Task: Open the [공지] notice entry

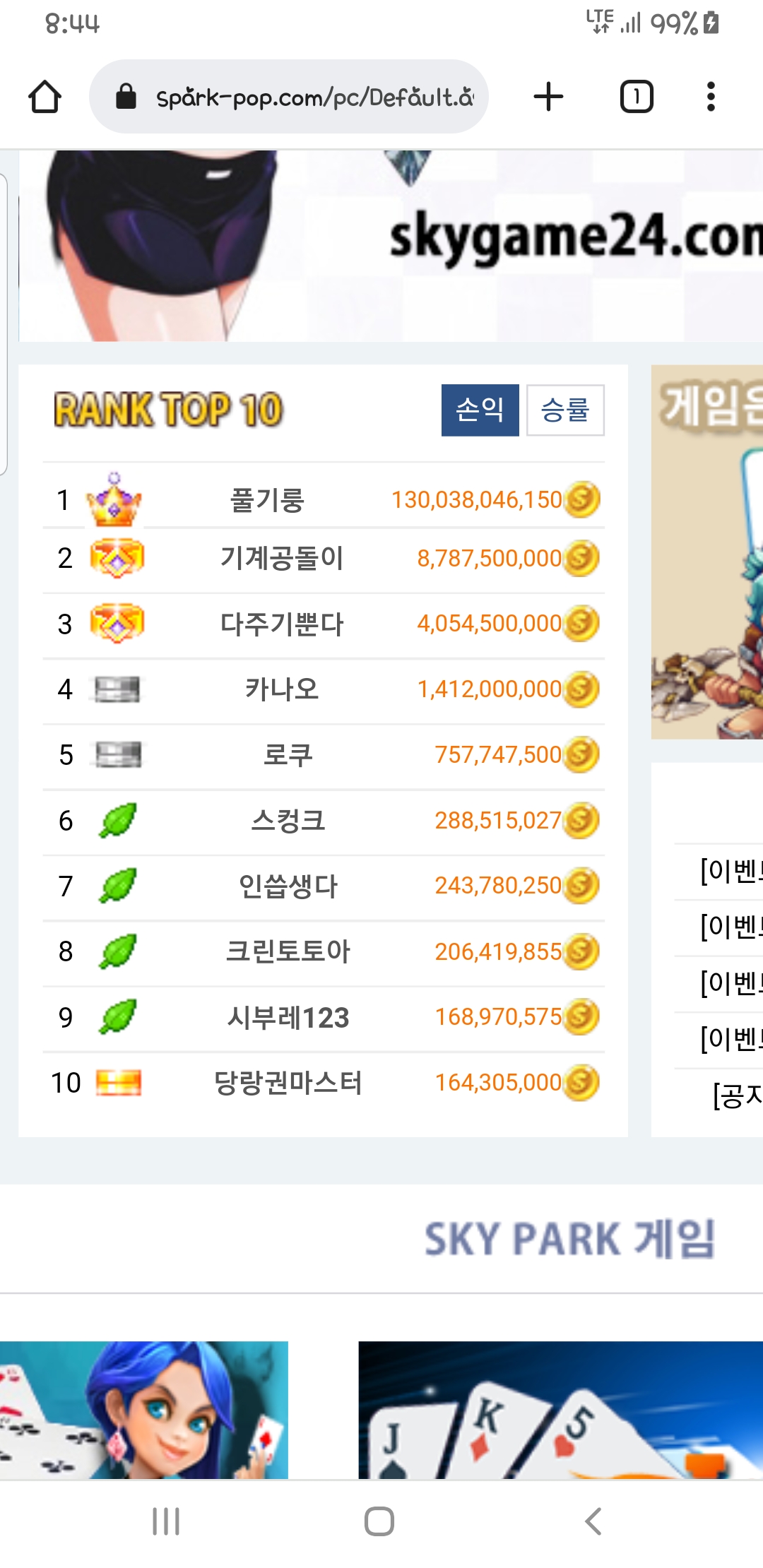Action: (x=736, y=1095)
